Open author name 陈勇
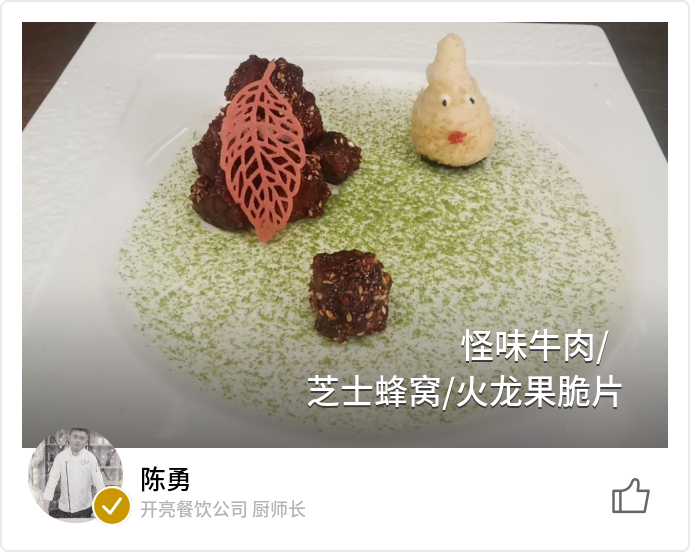Viewport: 690px width, 552px height. coord(165,479)
